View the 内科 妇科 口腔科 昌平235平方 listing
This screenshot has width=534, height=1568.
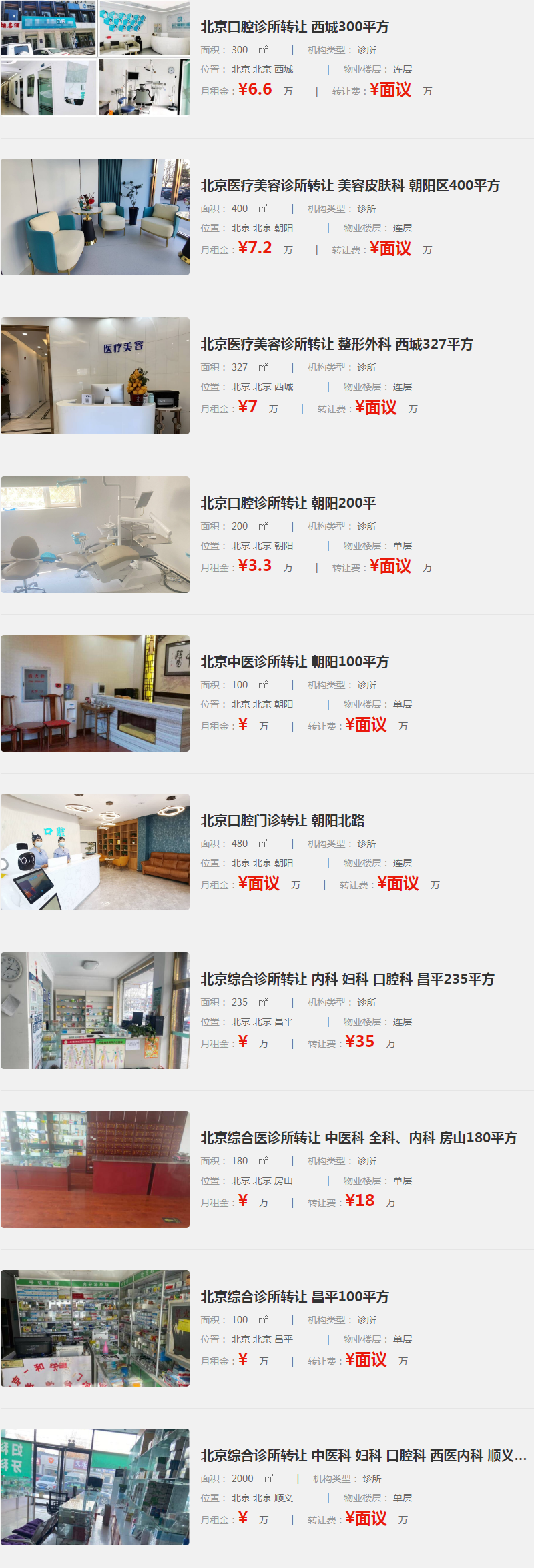click(347, 980)
